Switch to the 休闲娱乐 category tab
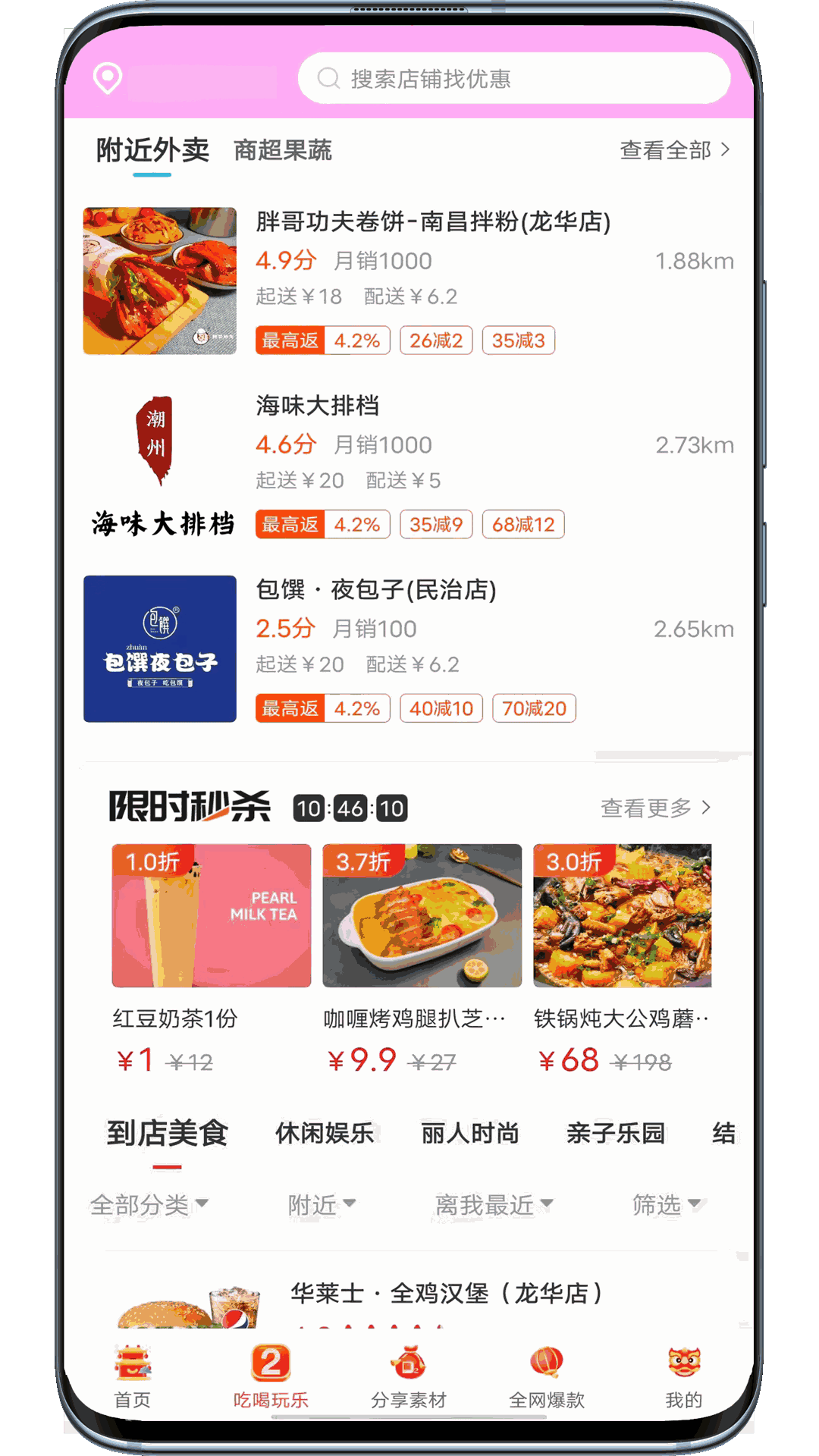Viewport: 819px width, 1456px height. [x=325, y=1134]
